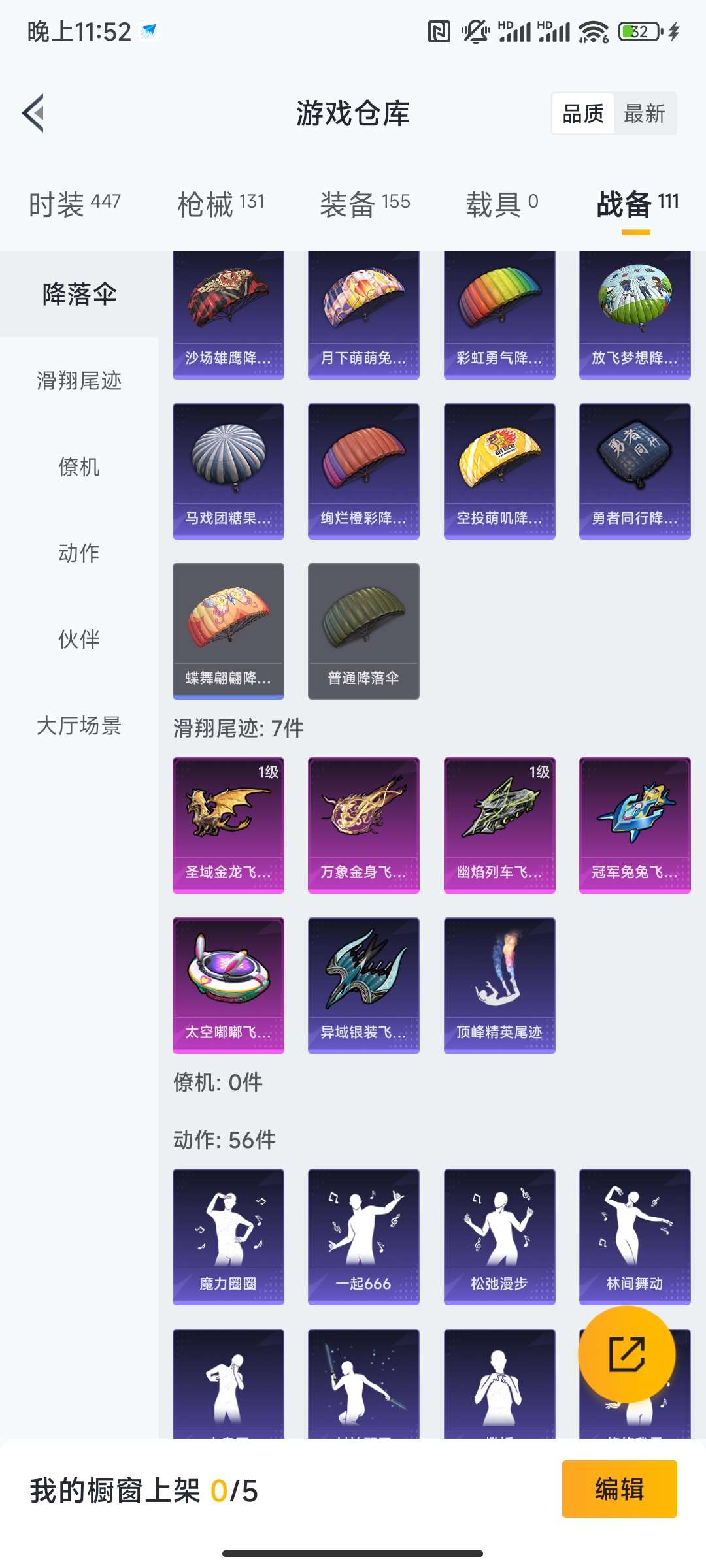Select 滑翔尾迹 in the side menu
The height and width of the screenshot is (1568, 706).
[x=79, y=380]
